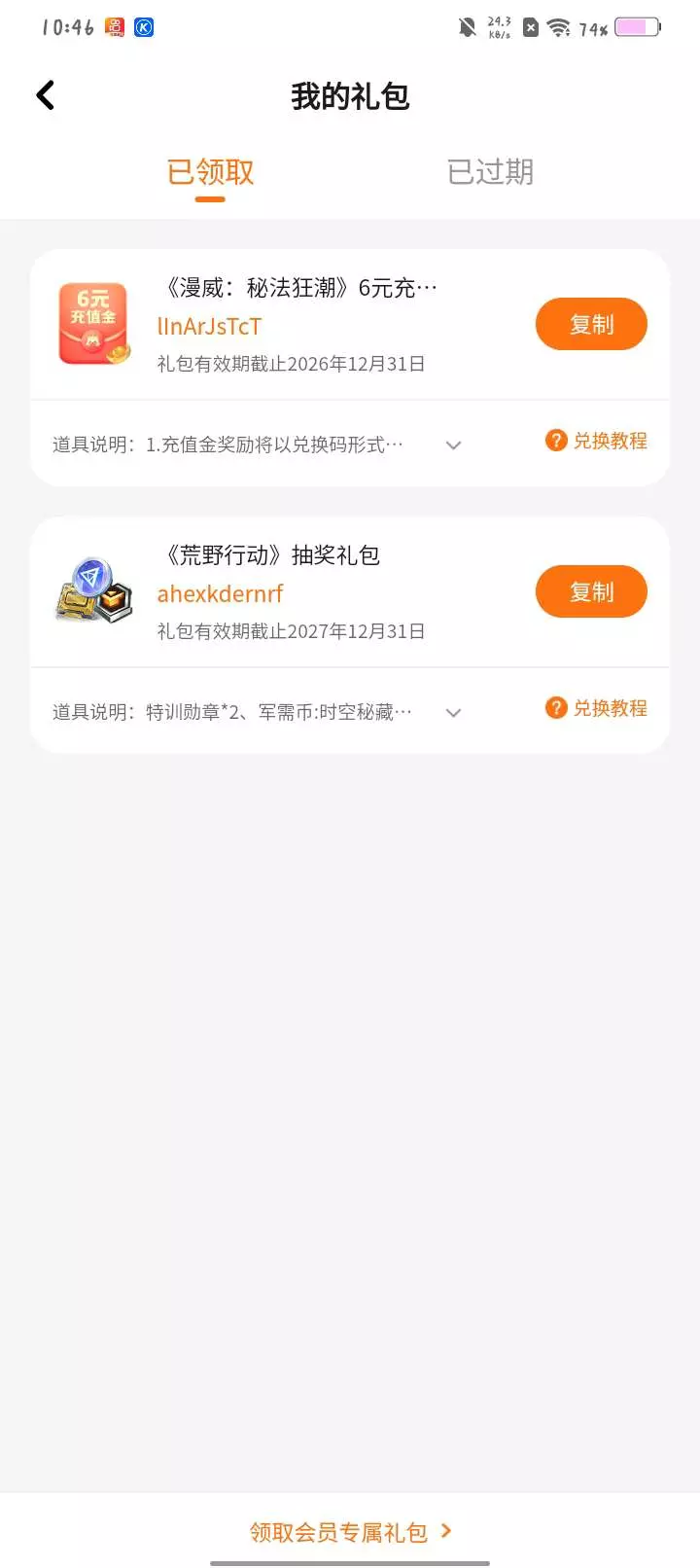This screenshot has height=1568, width=700.
Task: Switch to the 已领取 tab
Action: click(210, 172)
